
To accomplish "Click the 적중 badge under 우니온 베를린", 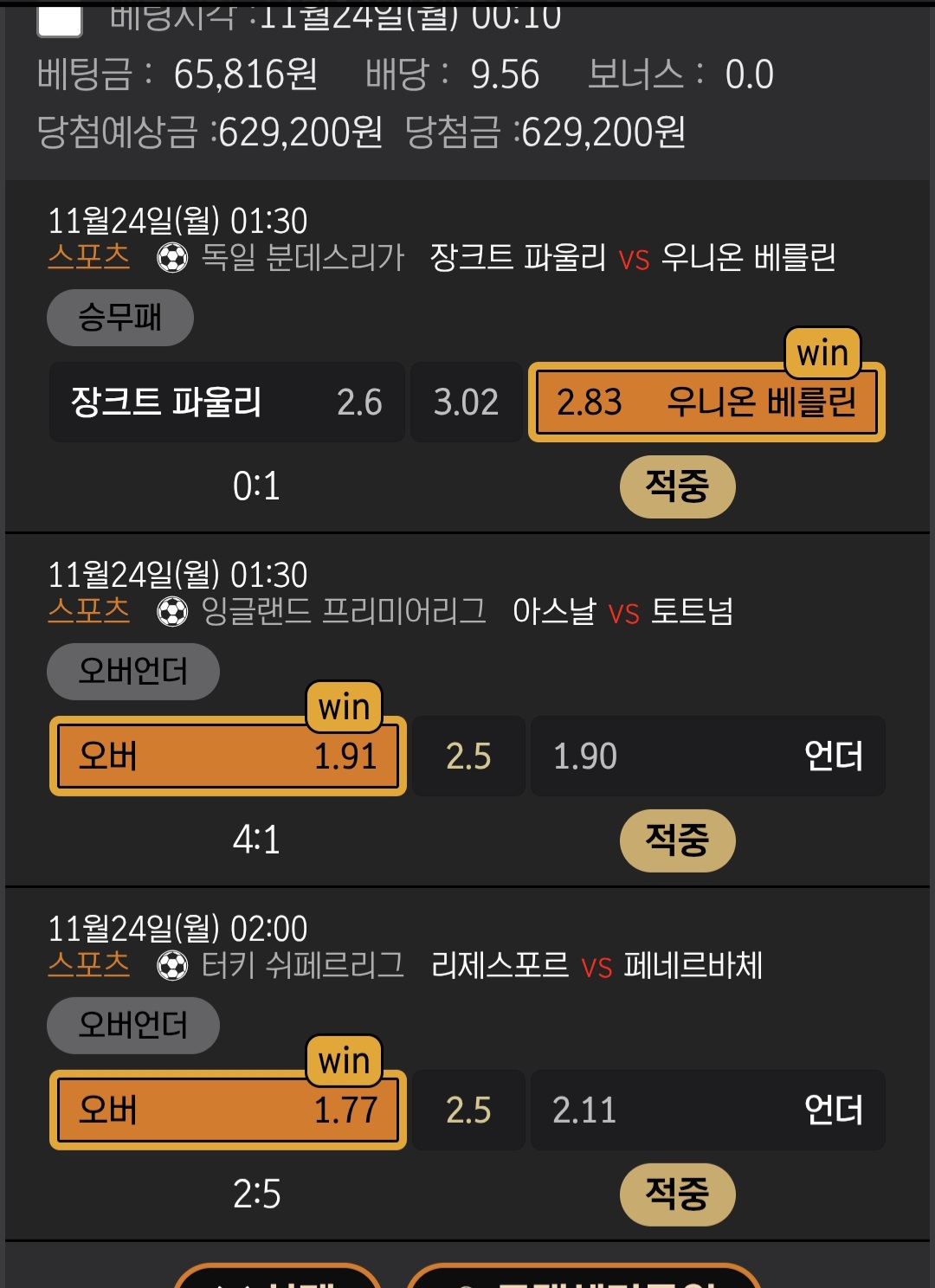I will 678,487.
